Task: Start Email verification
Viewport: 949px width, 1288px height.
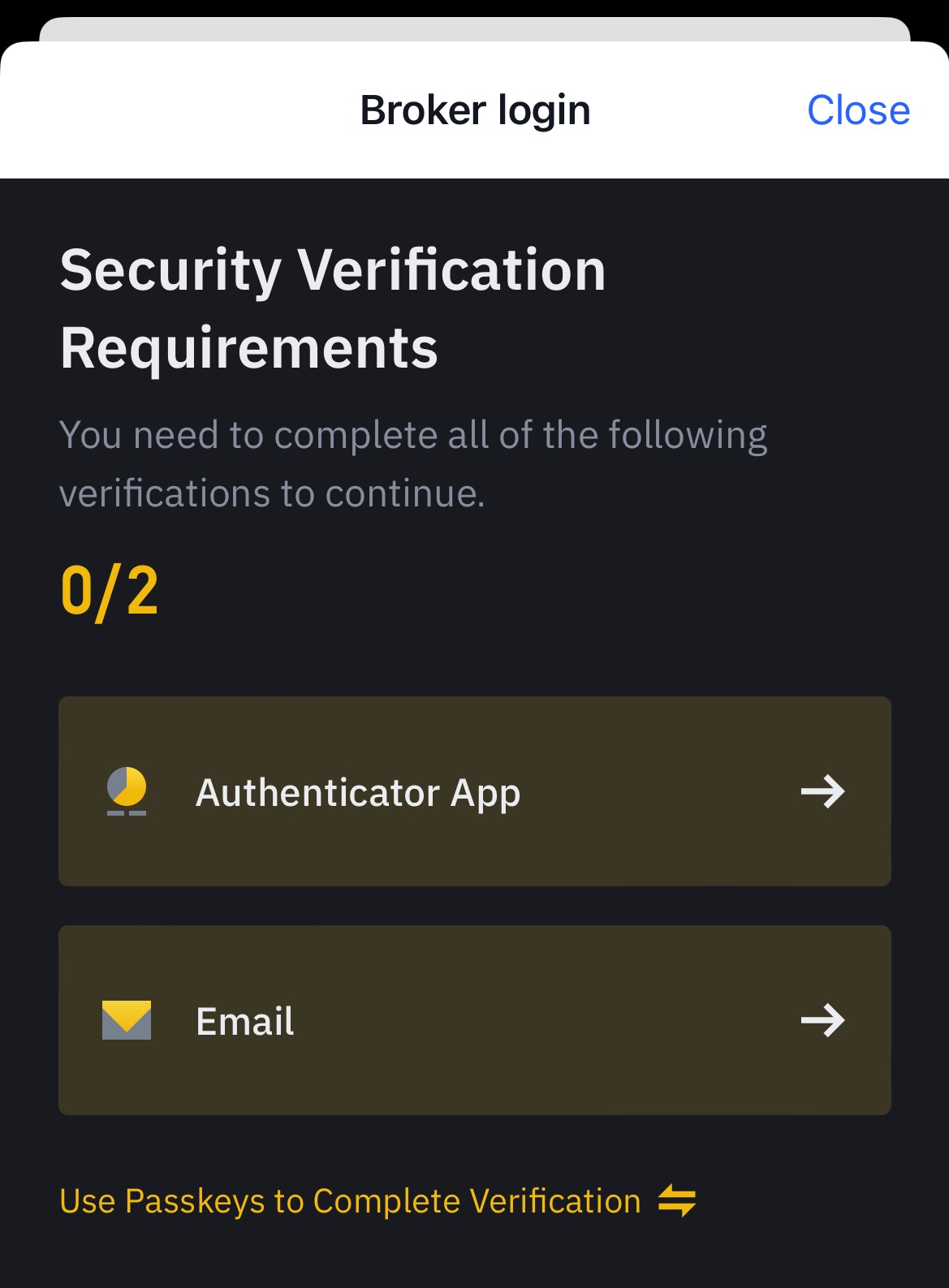Action: point(474,1020)
